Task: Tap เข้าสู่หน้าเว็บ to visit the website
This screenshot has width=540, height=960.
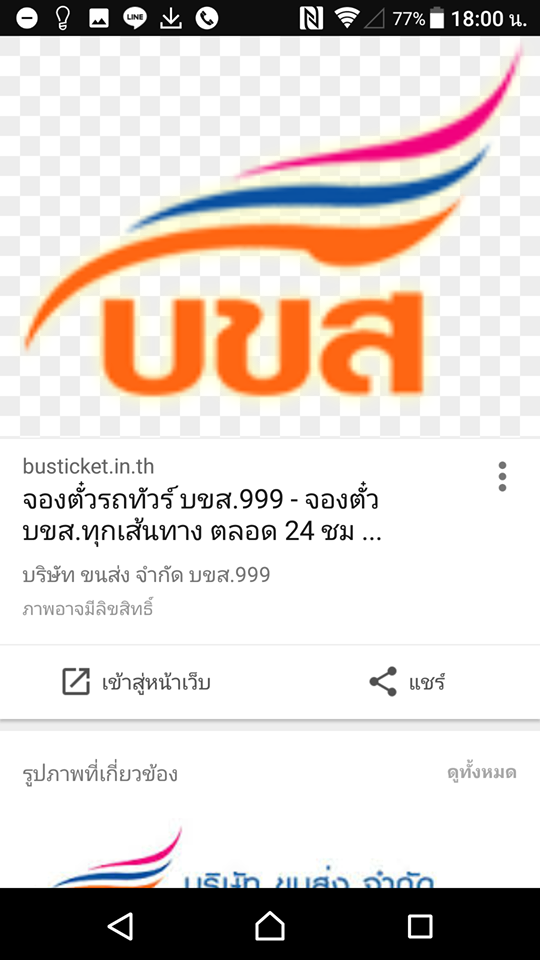Action: pyautogui.click(x=136, y=682)
